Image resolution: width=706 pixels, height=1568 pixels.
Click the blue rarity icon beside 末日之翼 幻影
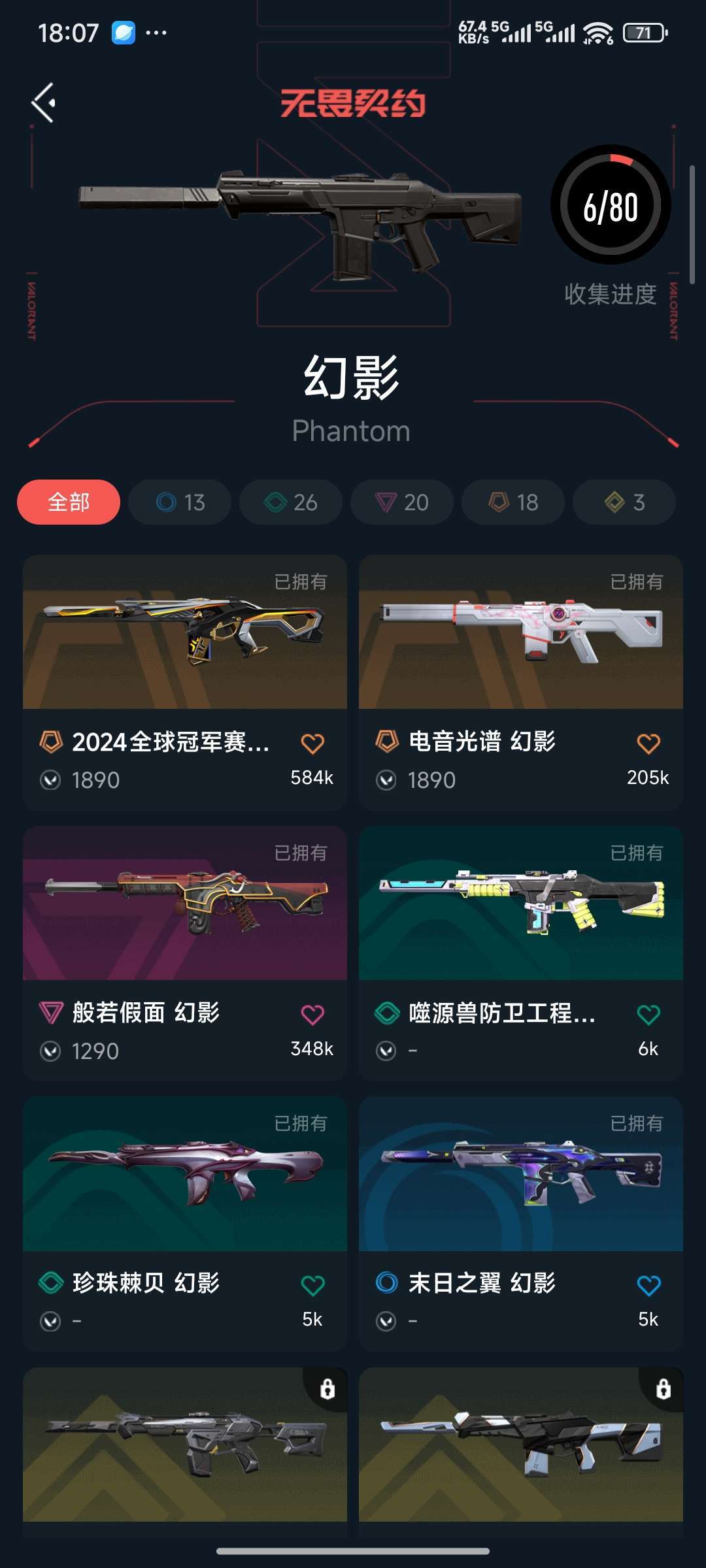click(x=388, y=1284)
